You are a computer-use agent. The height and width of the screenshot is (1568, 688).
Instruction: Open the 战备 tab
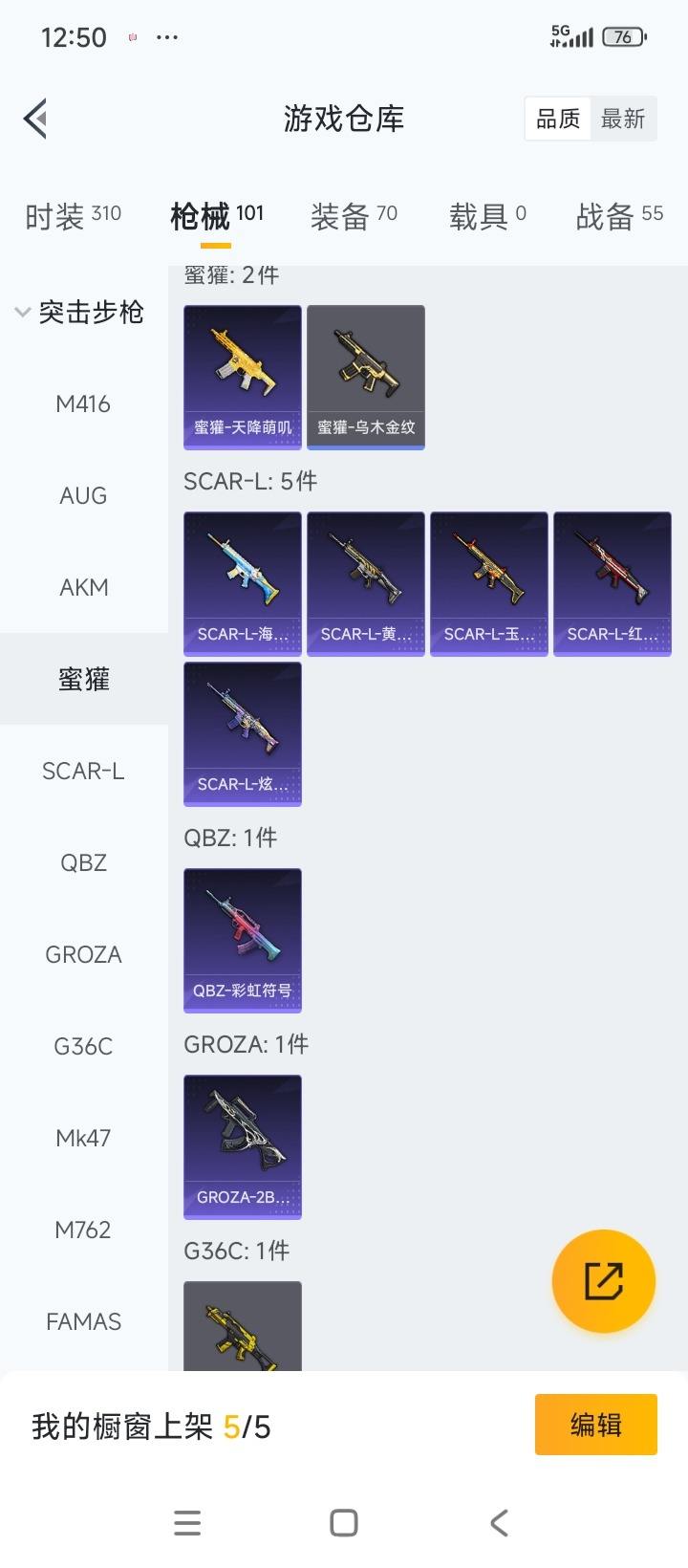619,216
